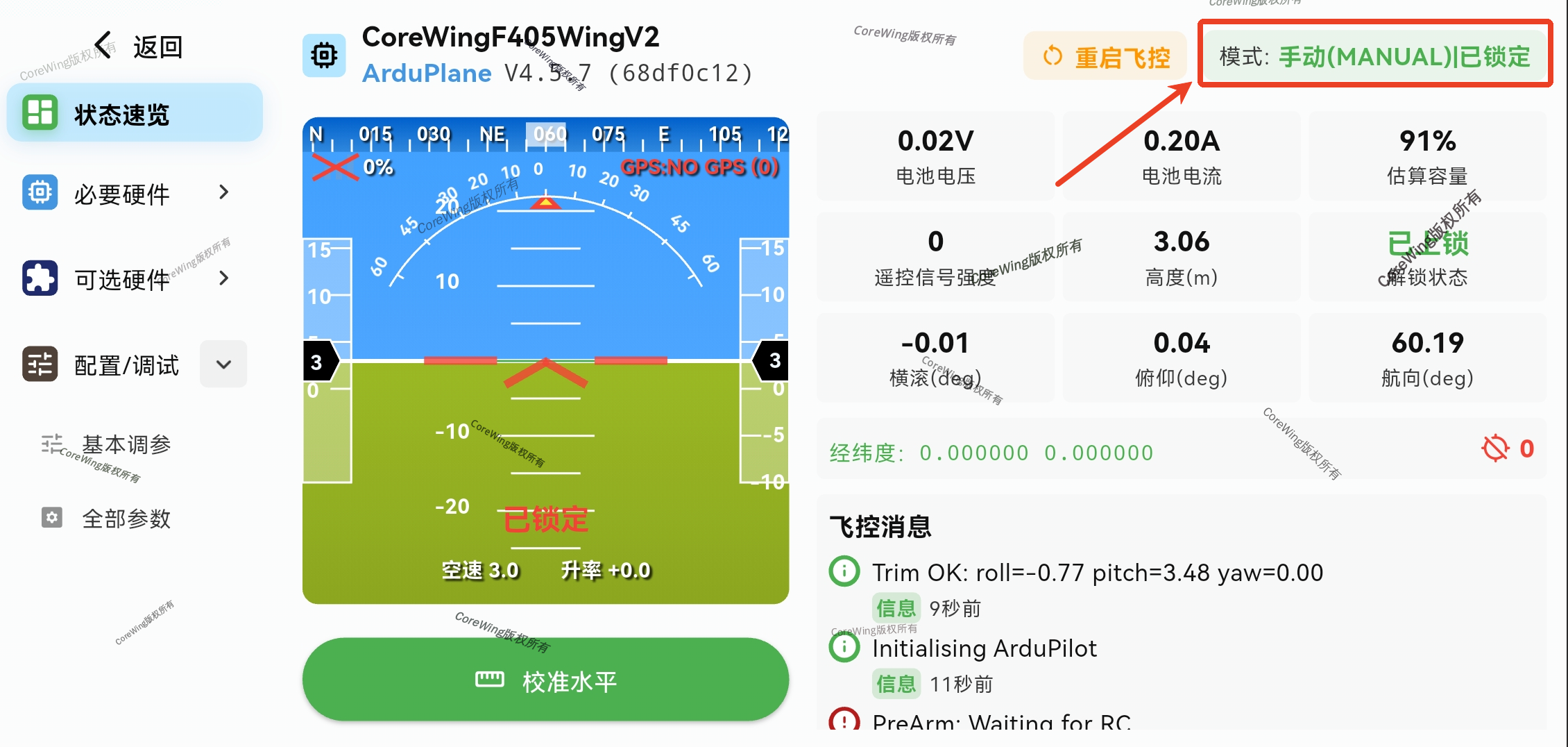
Task: Tap the 模式 手动(MANUAL) mode selector
Action: (1374, 56)
